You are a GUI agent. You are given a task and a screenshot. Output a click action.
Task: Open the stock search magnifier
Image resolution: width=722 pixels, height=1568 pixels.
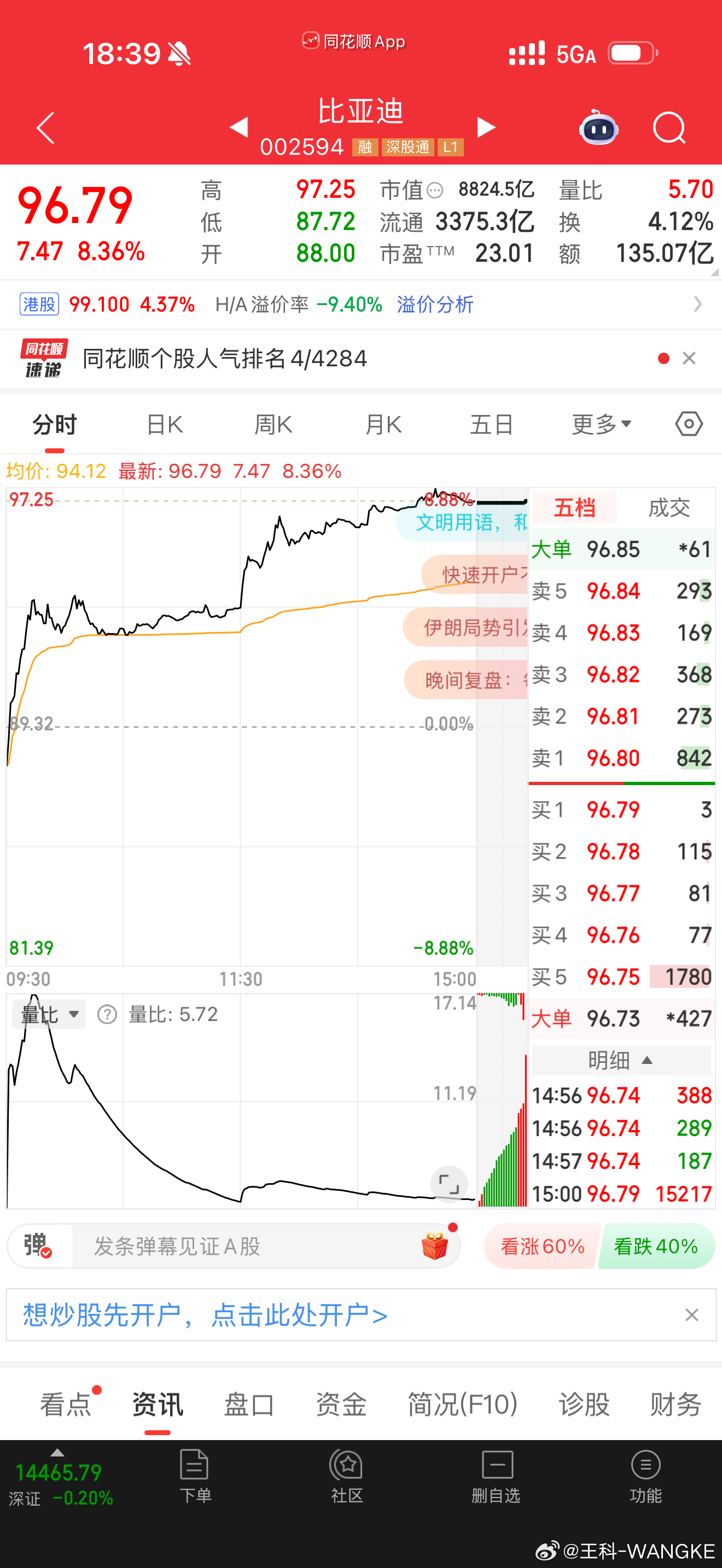[x=668, y=128]
